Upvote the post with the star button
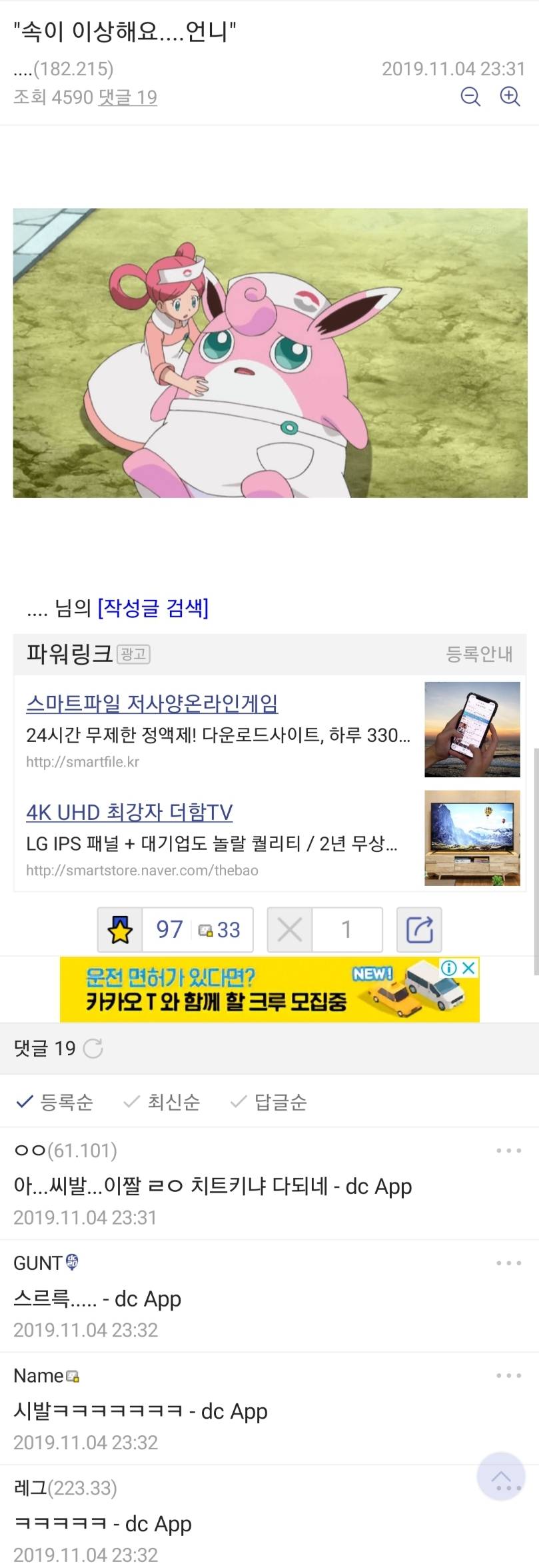Image resolution: width=539 pixels, height=1568 pixels. pos(120,929)
